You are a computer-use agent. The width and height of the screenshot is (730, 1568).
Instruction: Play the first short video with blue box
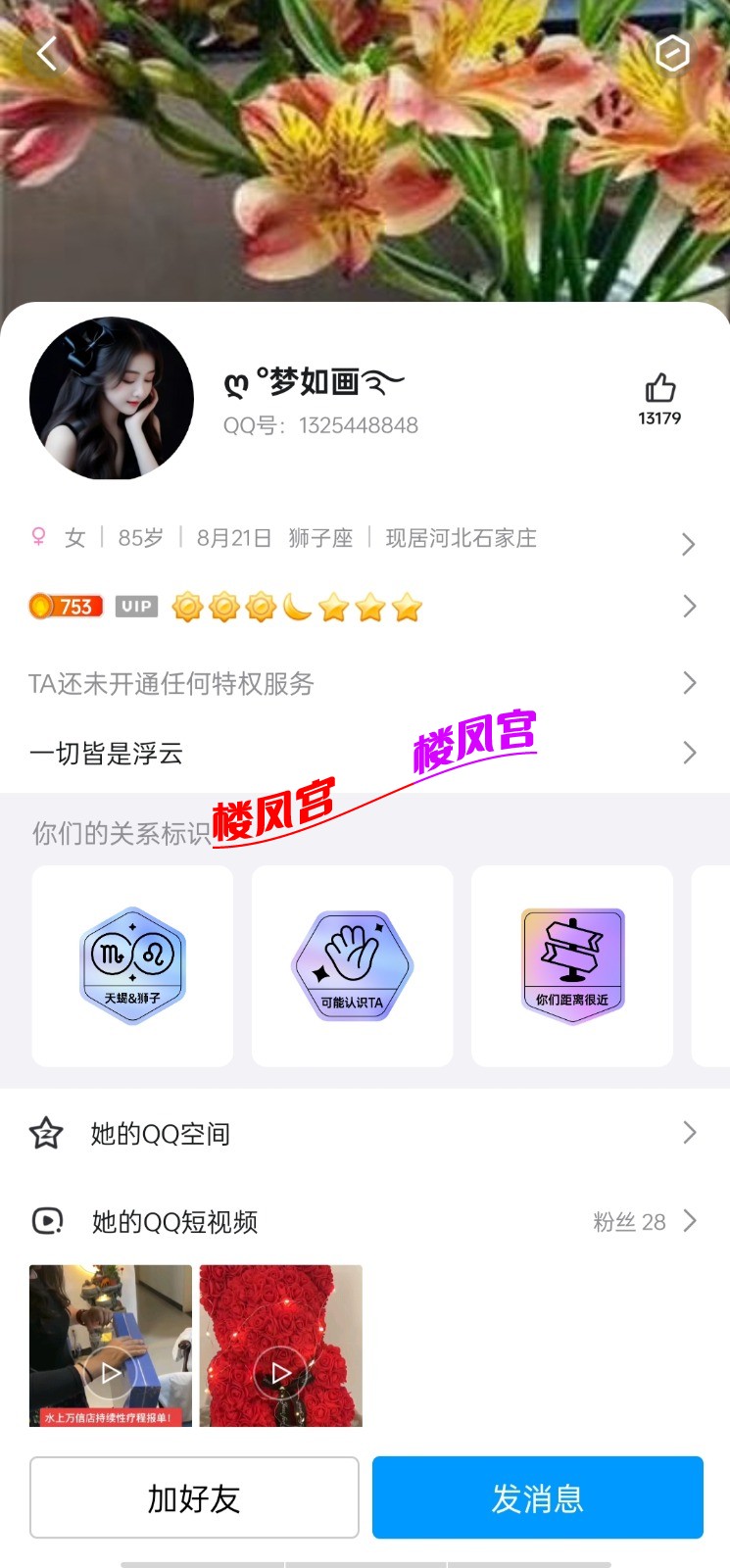point(111,1346)
